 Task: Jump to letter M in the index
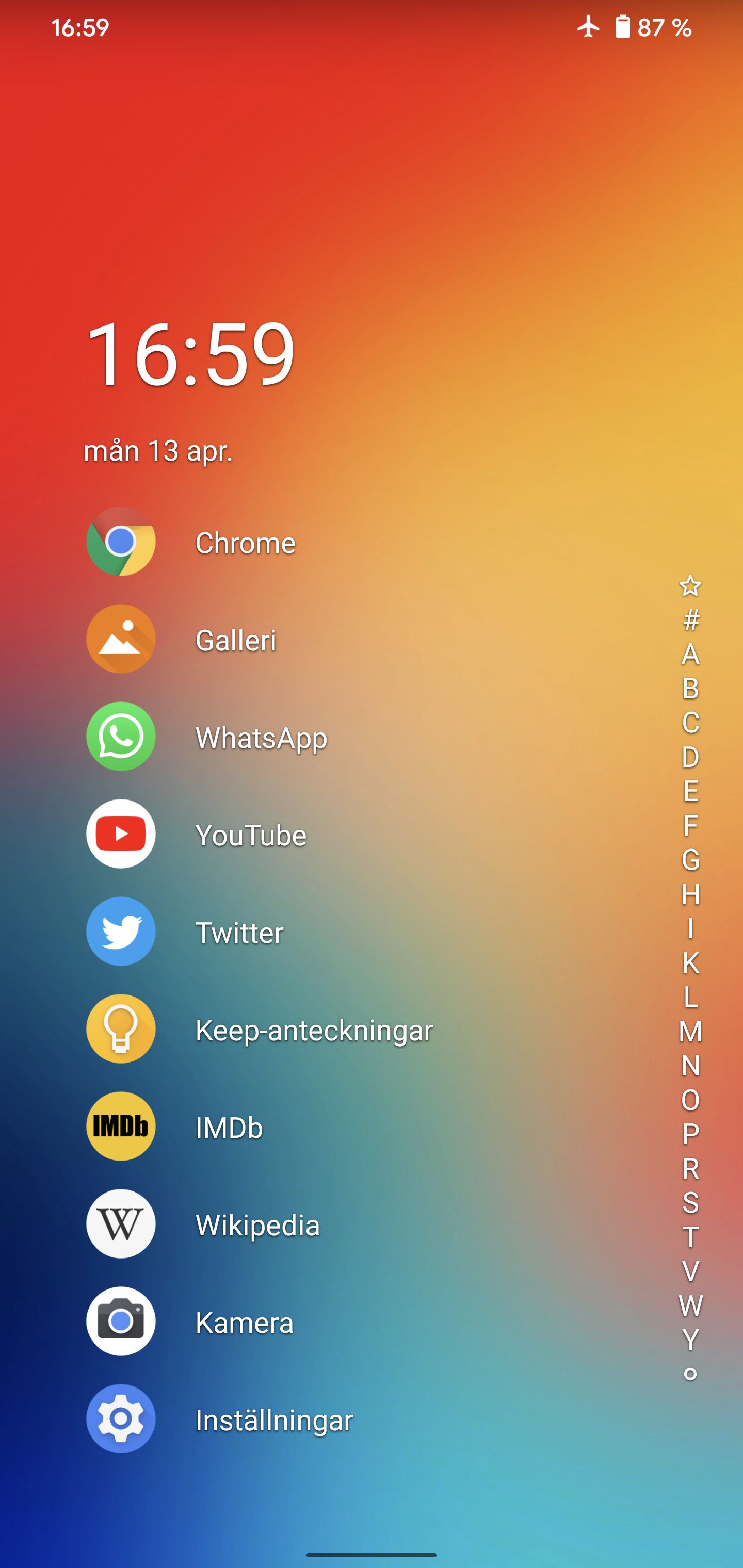[690, 1031]
